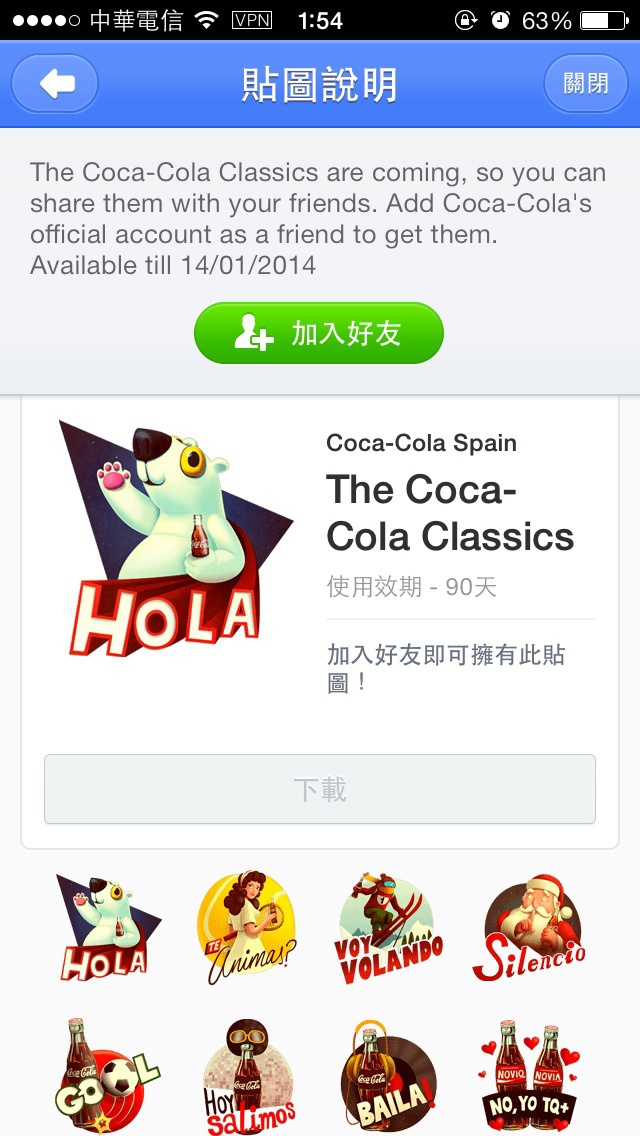Tap the 下載 download button
Image resolution: width=640 pixels, height=1136 pixels.
320,790
